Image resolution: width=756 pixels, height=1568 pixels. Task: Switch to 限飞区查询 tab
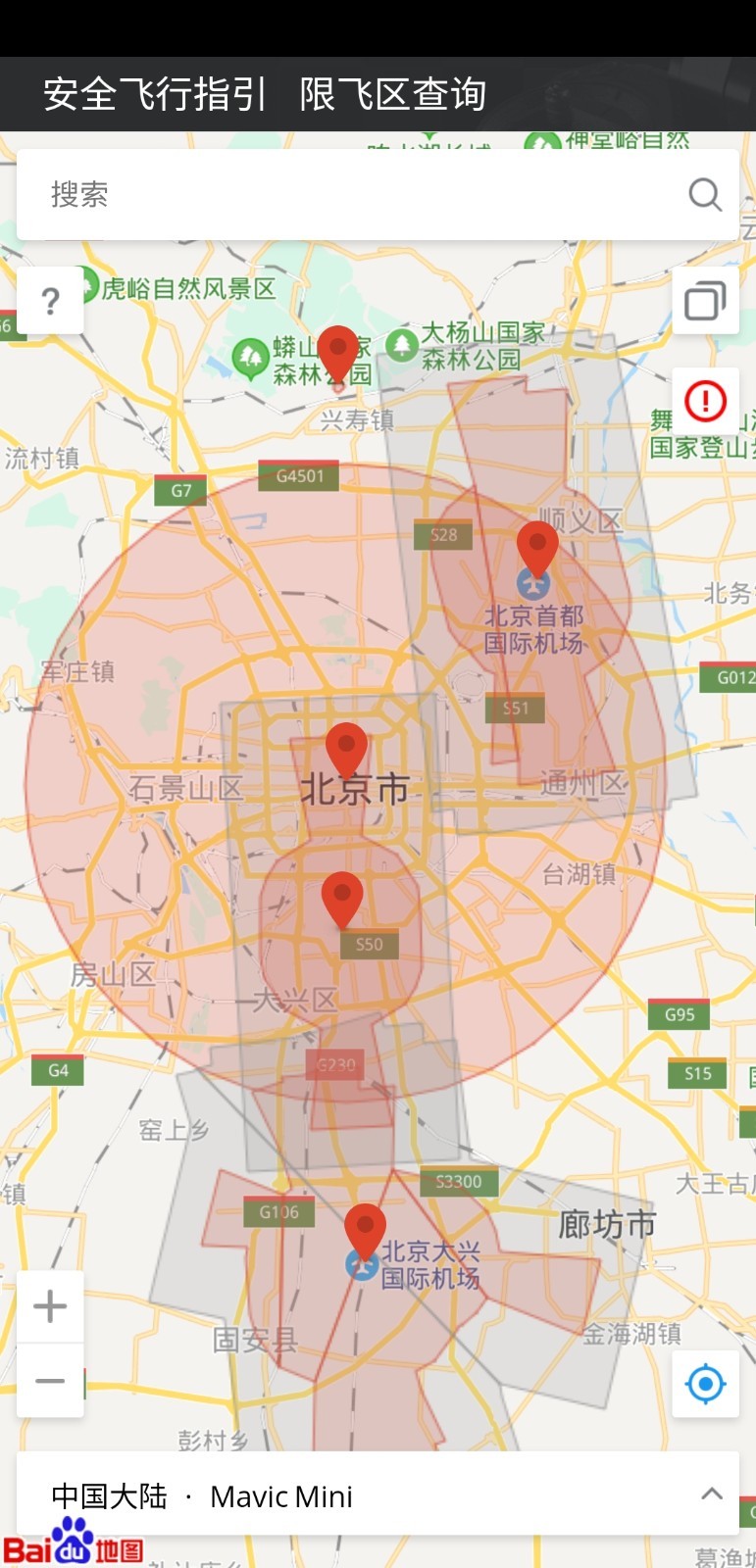[x=393, y=95]
